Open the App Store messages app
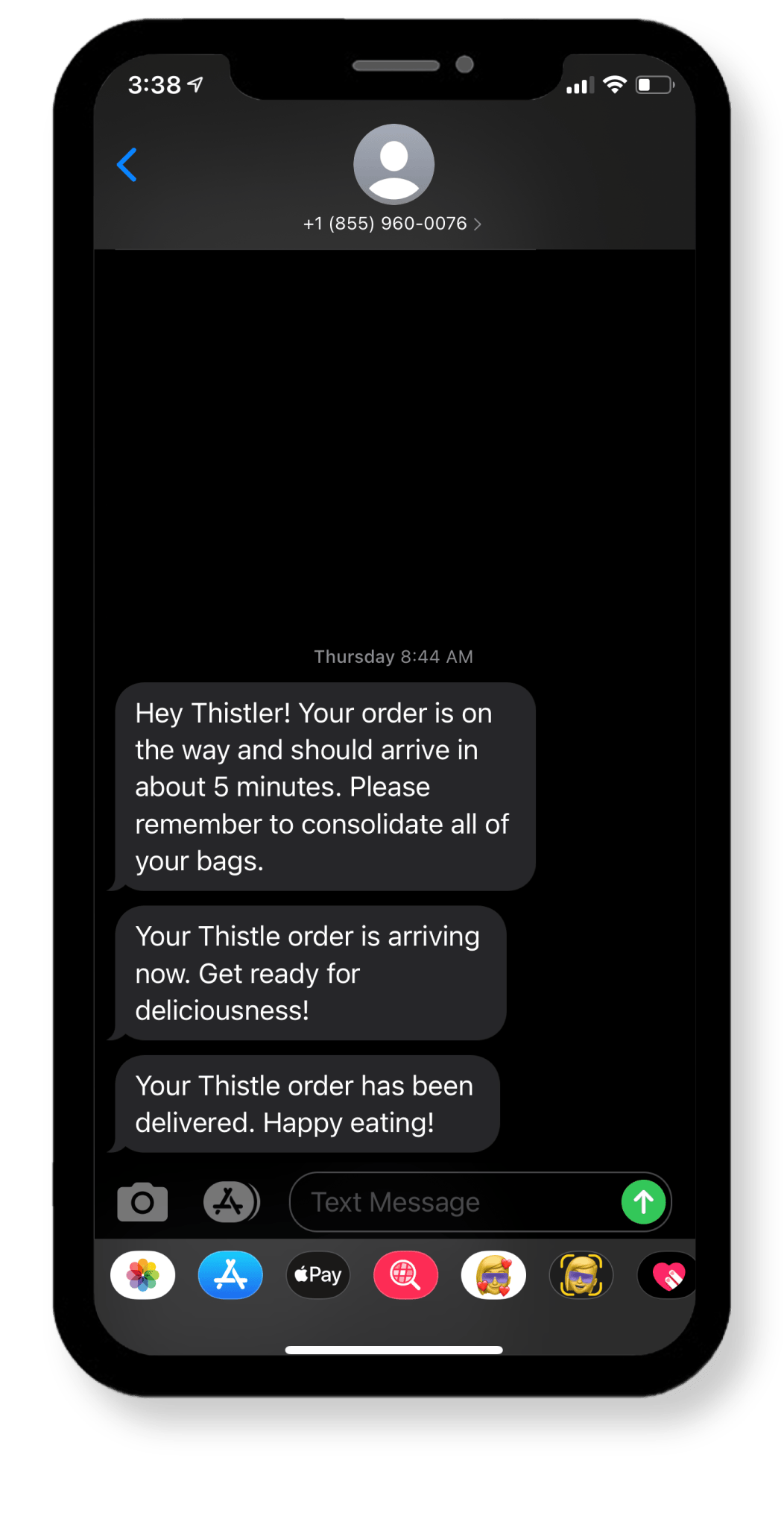 [230, 1275]
